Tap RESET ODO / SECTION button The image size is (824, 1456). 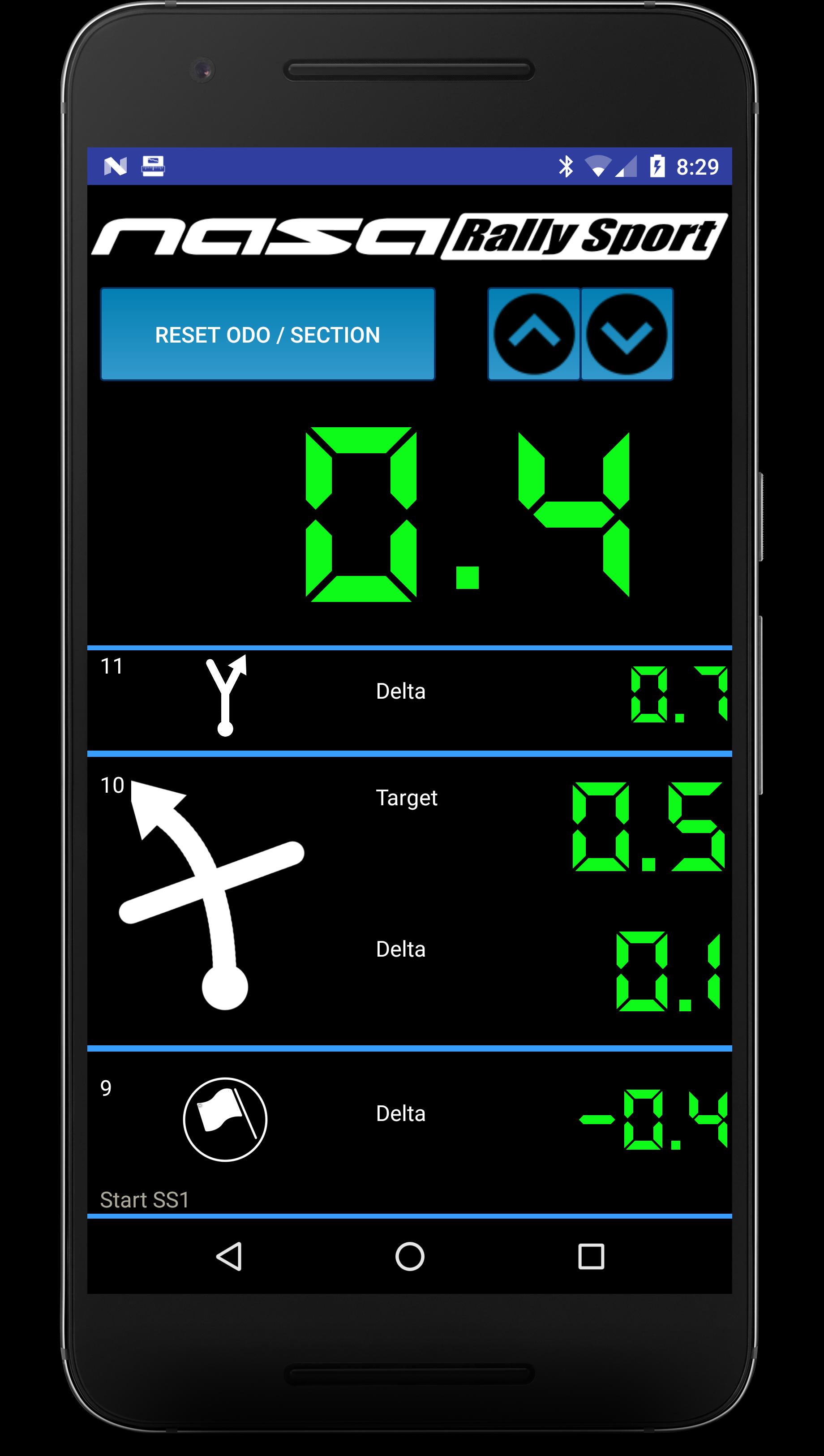267,335
